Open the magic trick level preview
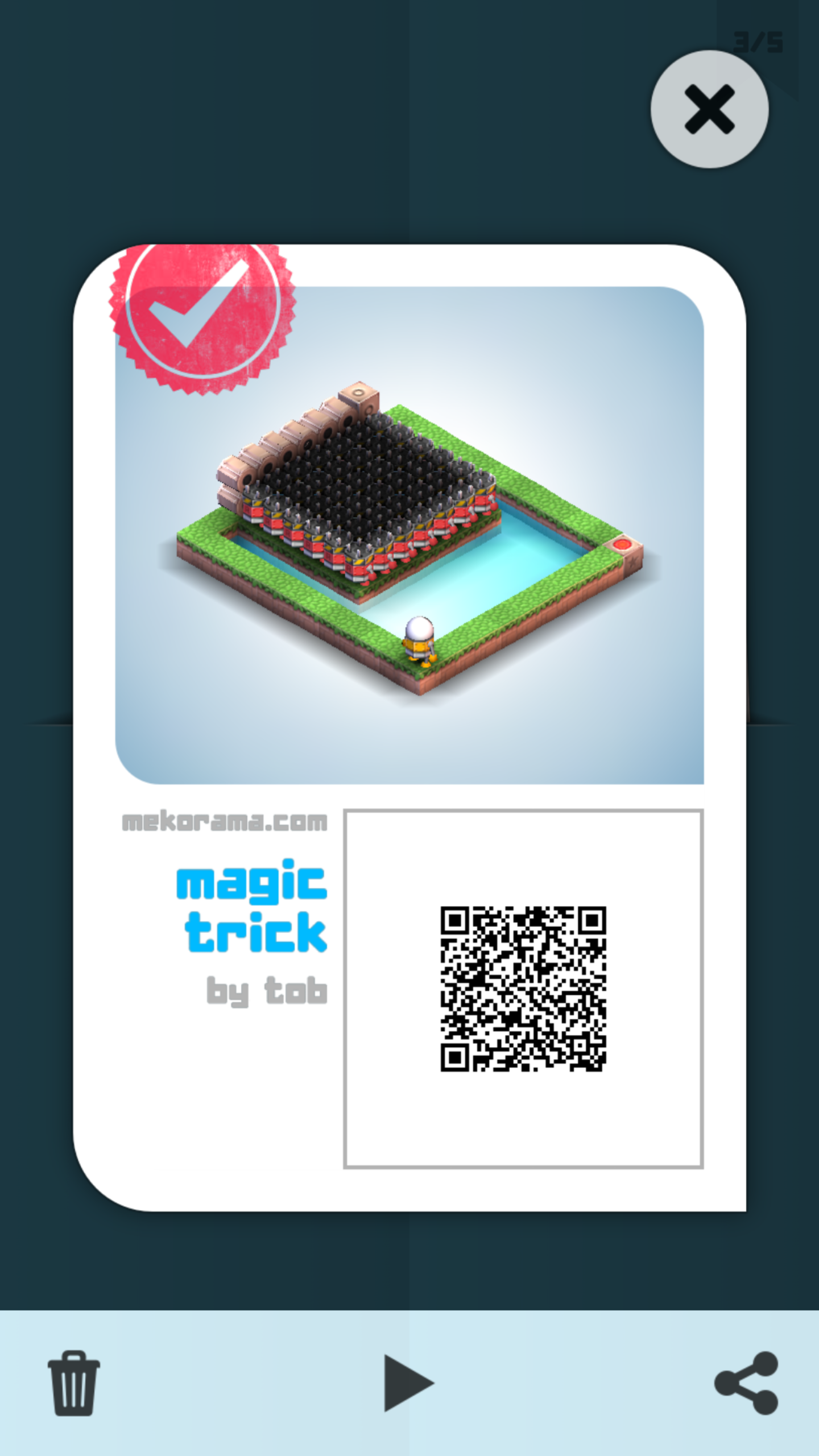This screenshot has width=819, height=1456. [409, 535]
